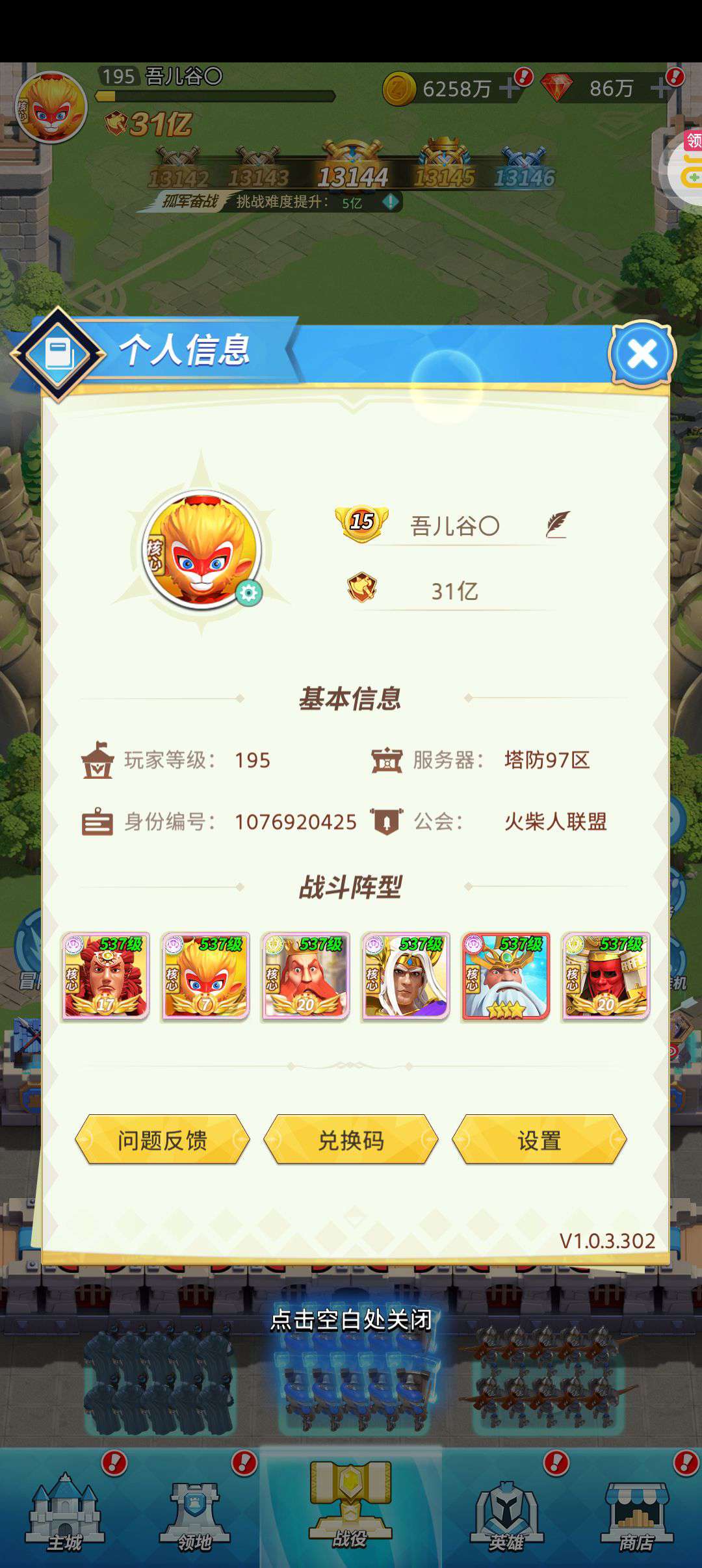702x1568 pixels.
Task: Change avatar via the gear icon
Action: tap(248, 593)
